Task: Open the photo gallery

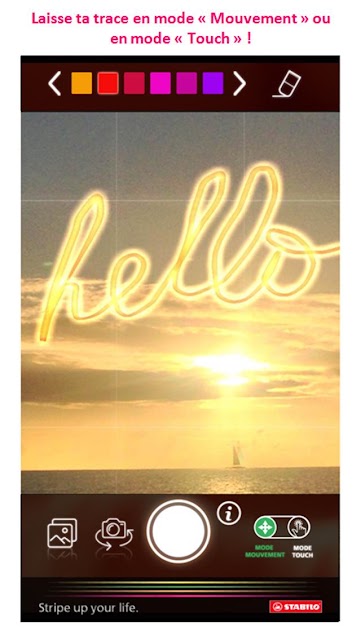Action: (62, 533)
